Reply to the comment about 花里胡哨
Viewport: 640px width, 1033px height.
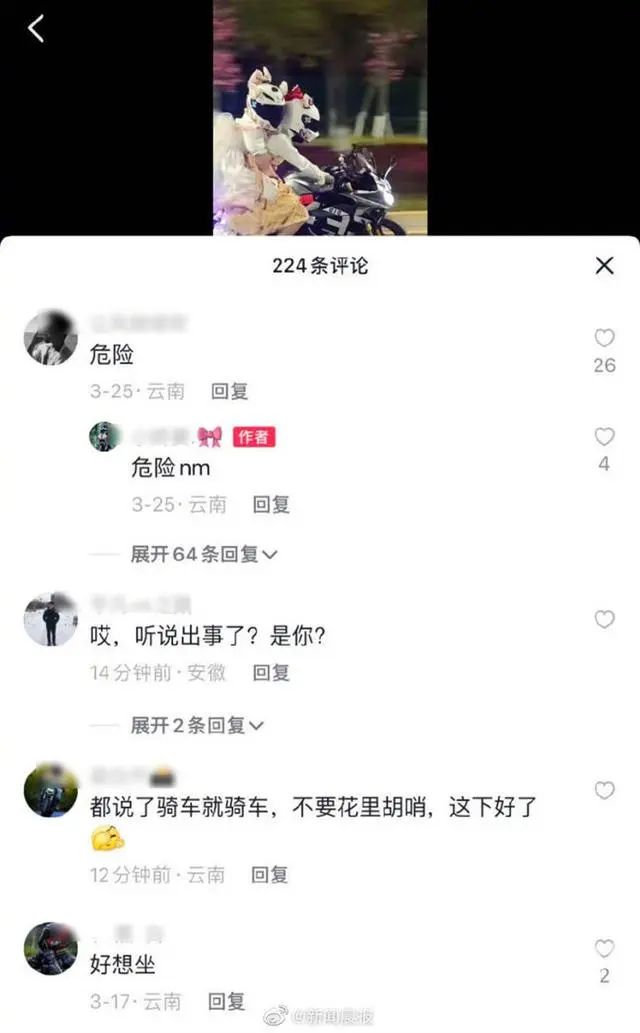tap(270, 874)
